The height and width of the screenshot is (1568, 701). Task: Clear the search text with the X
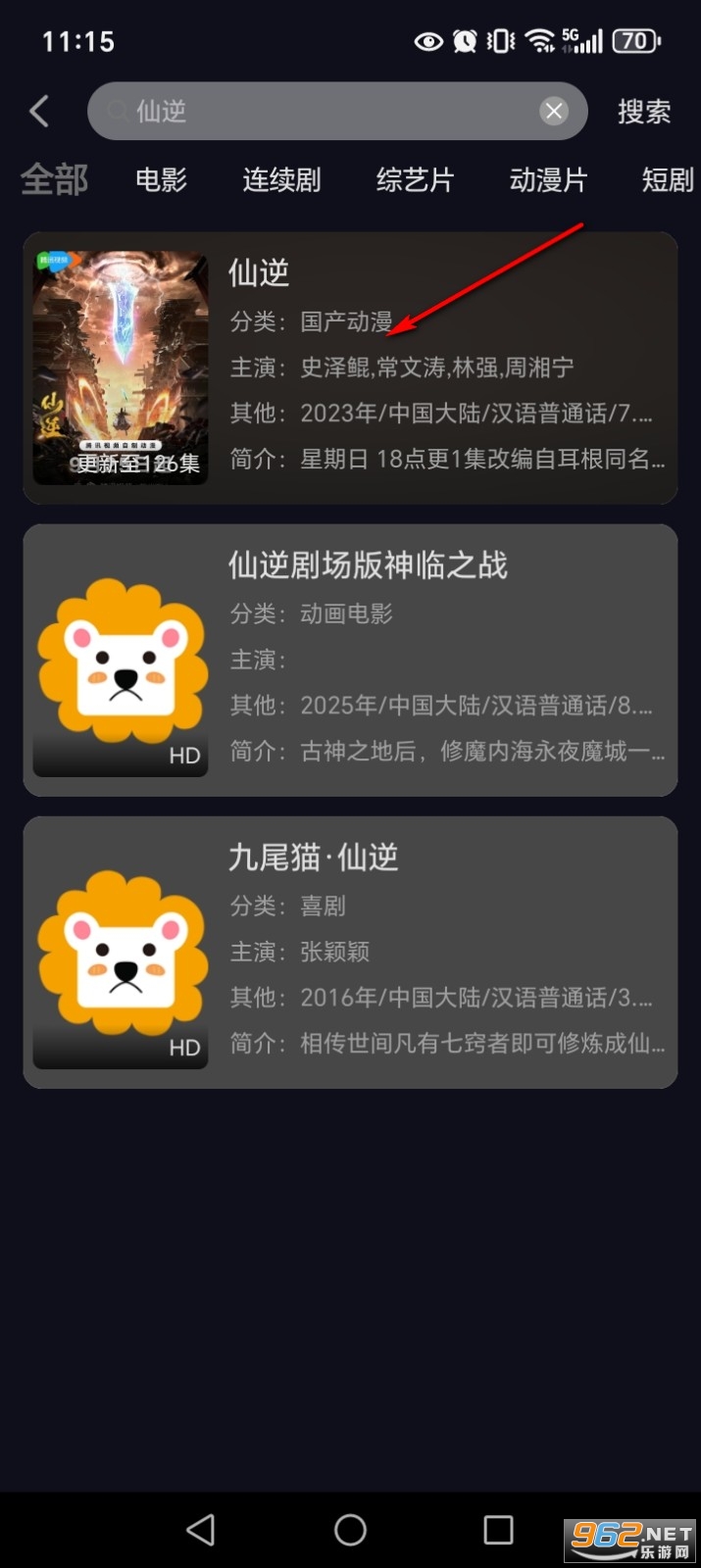[554, 111]
